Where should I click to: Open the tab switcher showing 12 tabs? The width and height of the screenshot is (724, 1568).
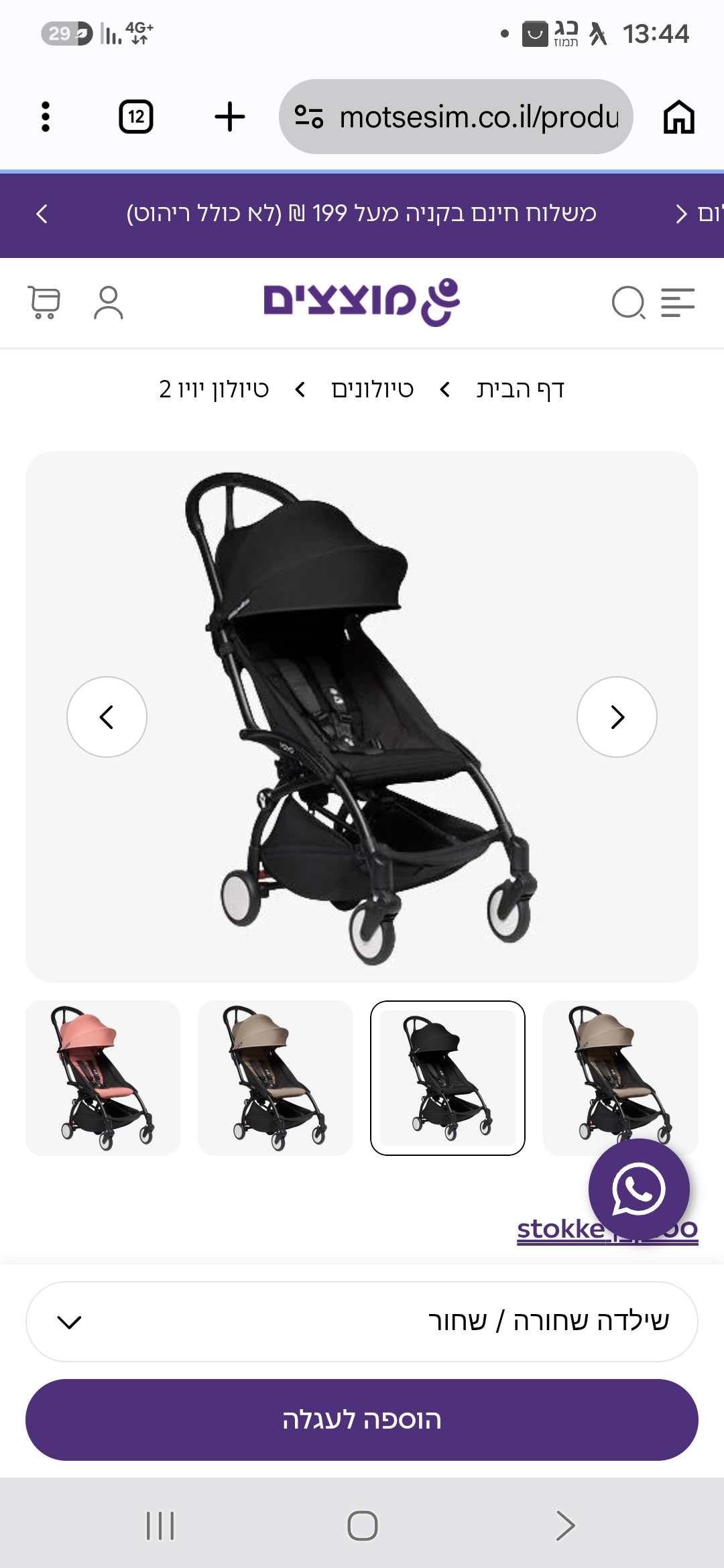136,117
